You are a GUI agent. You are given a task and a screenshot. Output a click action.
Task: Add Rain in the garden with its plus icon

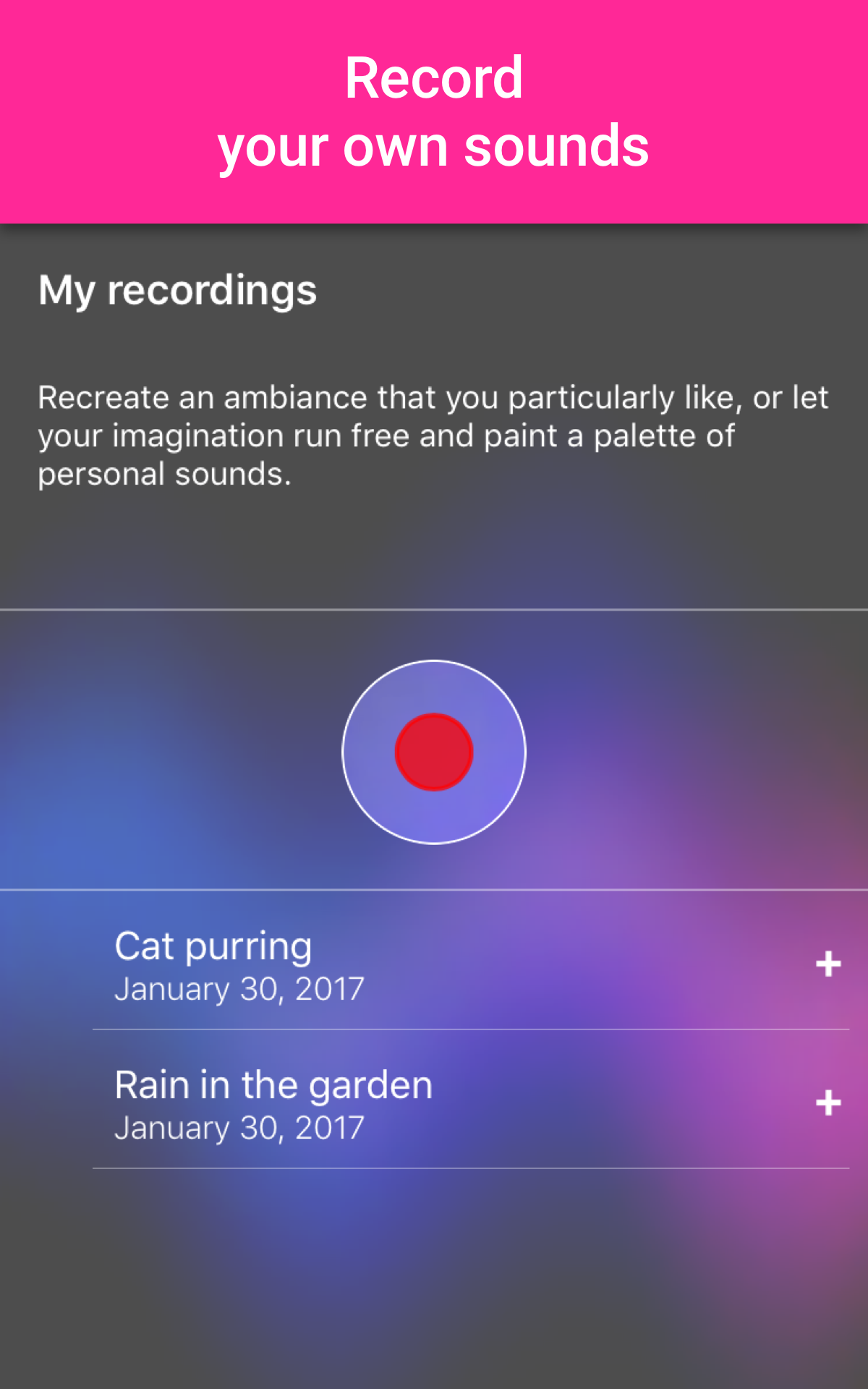828,1103
